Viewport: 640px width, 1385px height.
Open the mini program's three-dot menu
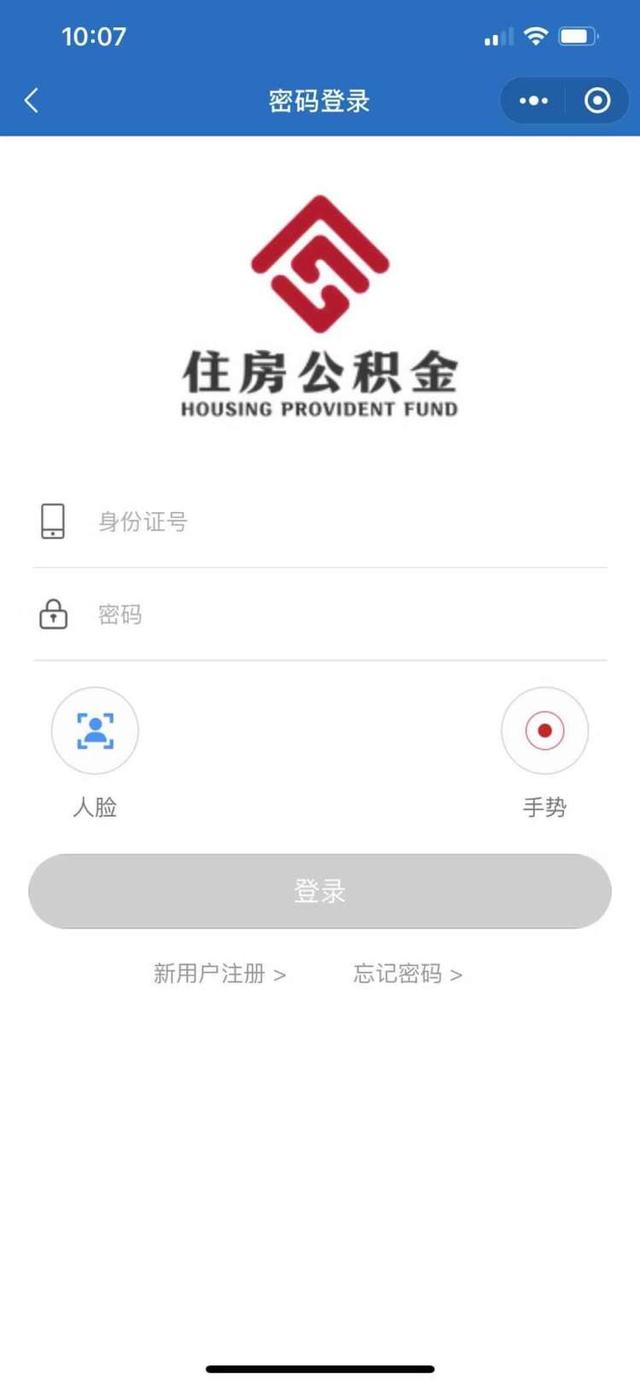tap(534, 101)
